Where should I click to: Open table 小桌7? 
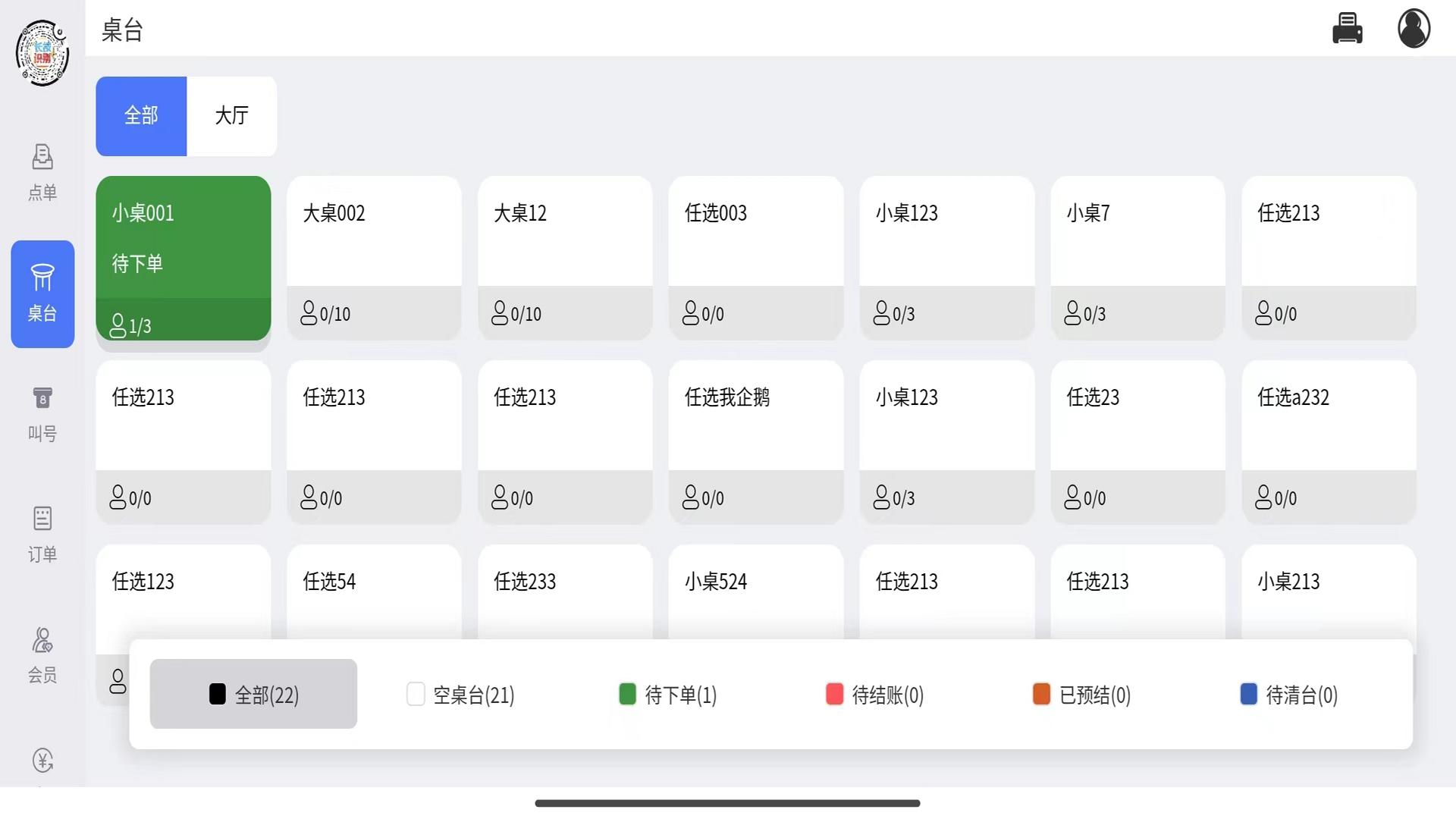click(x=1137, y=258)
